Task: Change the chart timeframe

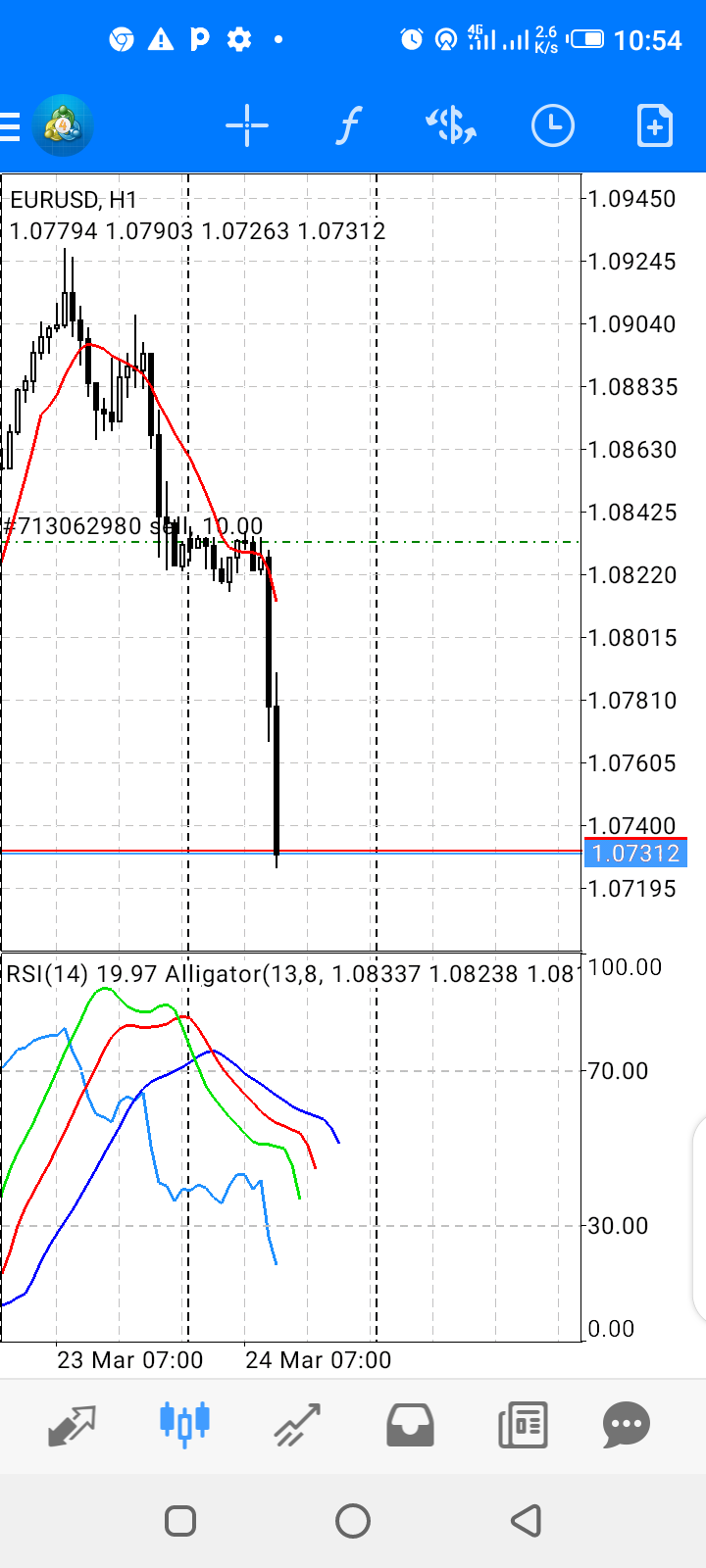Action: click(553, 126)
